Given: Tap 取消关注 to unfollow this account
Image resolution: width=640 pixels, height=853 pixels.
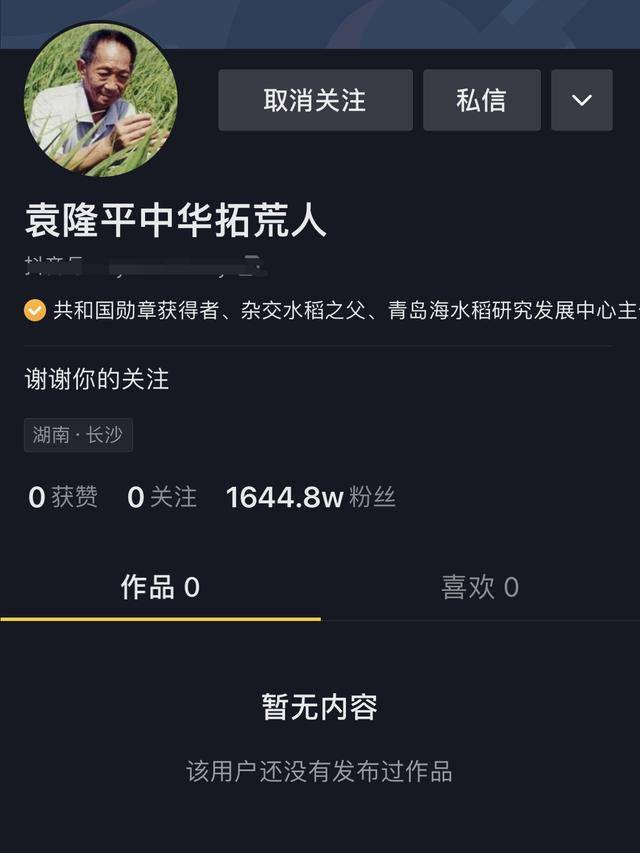Looking at the screenshot, I should click(x=315, y=100).
